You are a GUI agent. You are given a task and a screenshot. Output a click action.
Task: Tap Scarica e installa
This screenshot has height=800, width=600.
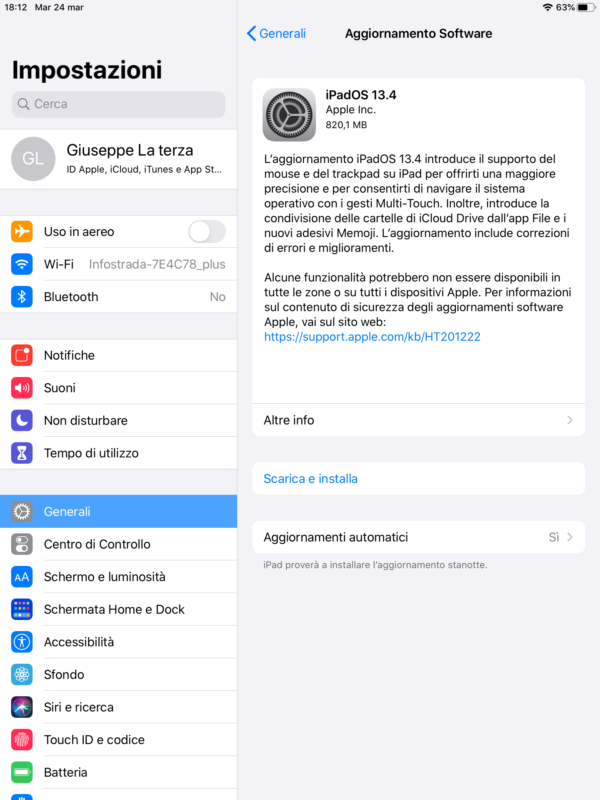[311, 479]
